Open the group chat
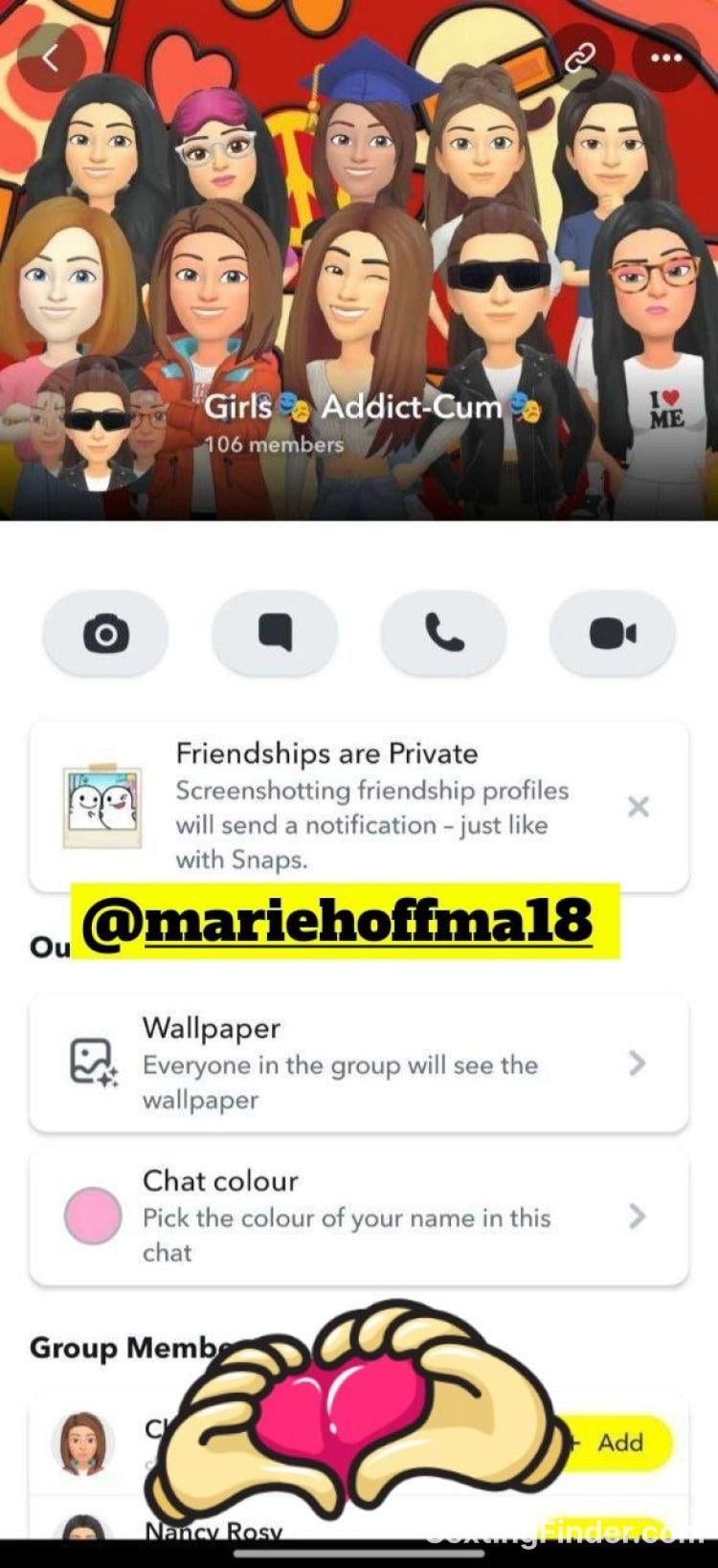This screenshot has height=1568, width=718. click(x=275, y=634)
